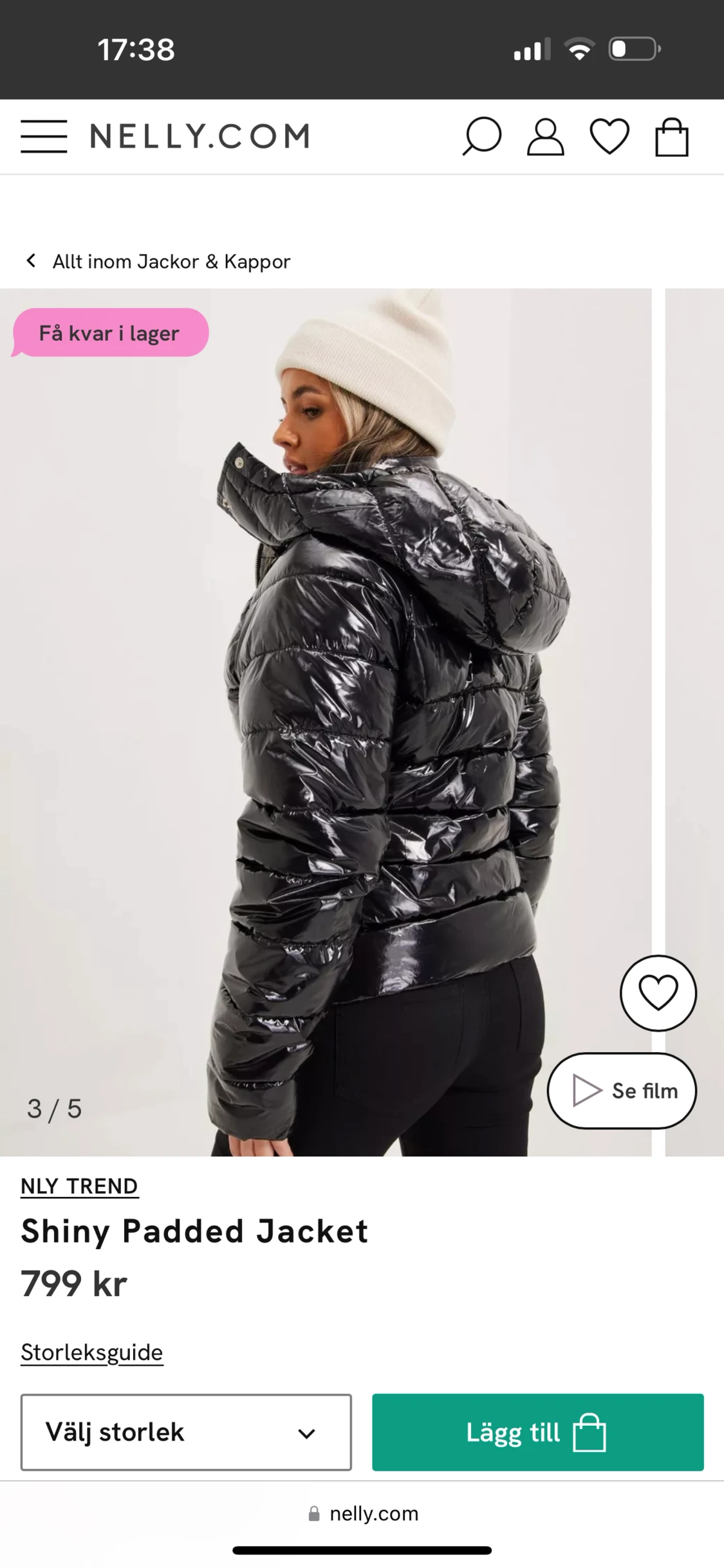Open the wishlist heart in header
The image size is (724, 1568).
tap(609, 136)
